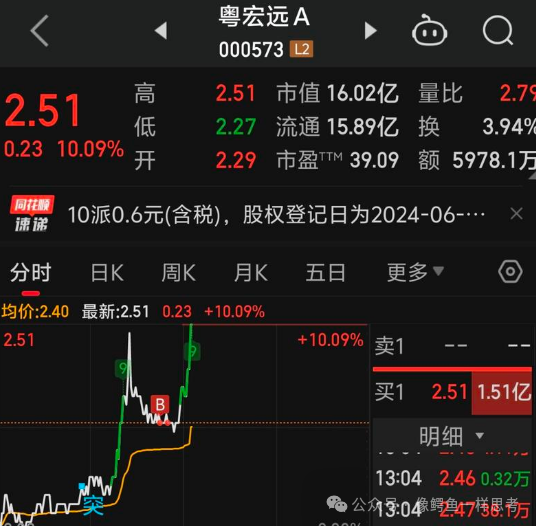536x526 pixels.
Task: Expand the 更多 chart options dropdown
Action: pos(415,272)
